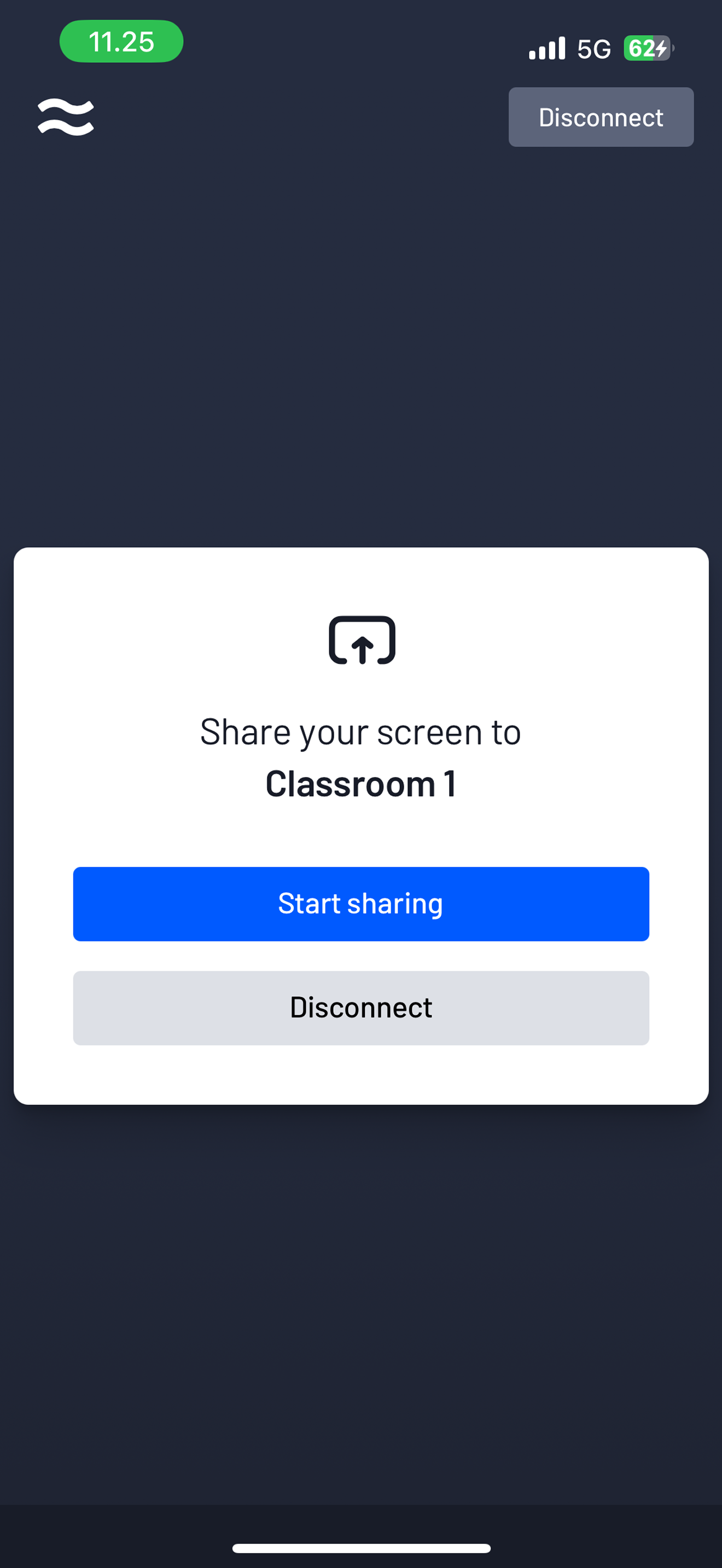The width and height of the screenshot is (722, 1568).
Task: Tap the blue Start sharing button
Action: pyautogui.click(x=361, y=904)
